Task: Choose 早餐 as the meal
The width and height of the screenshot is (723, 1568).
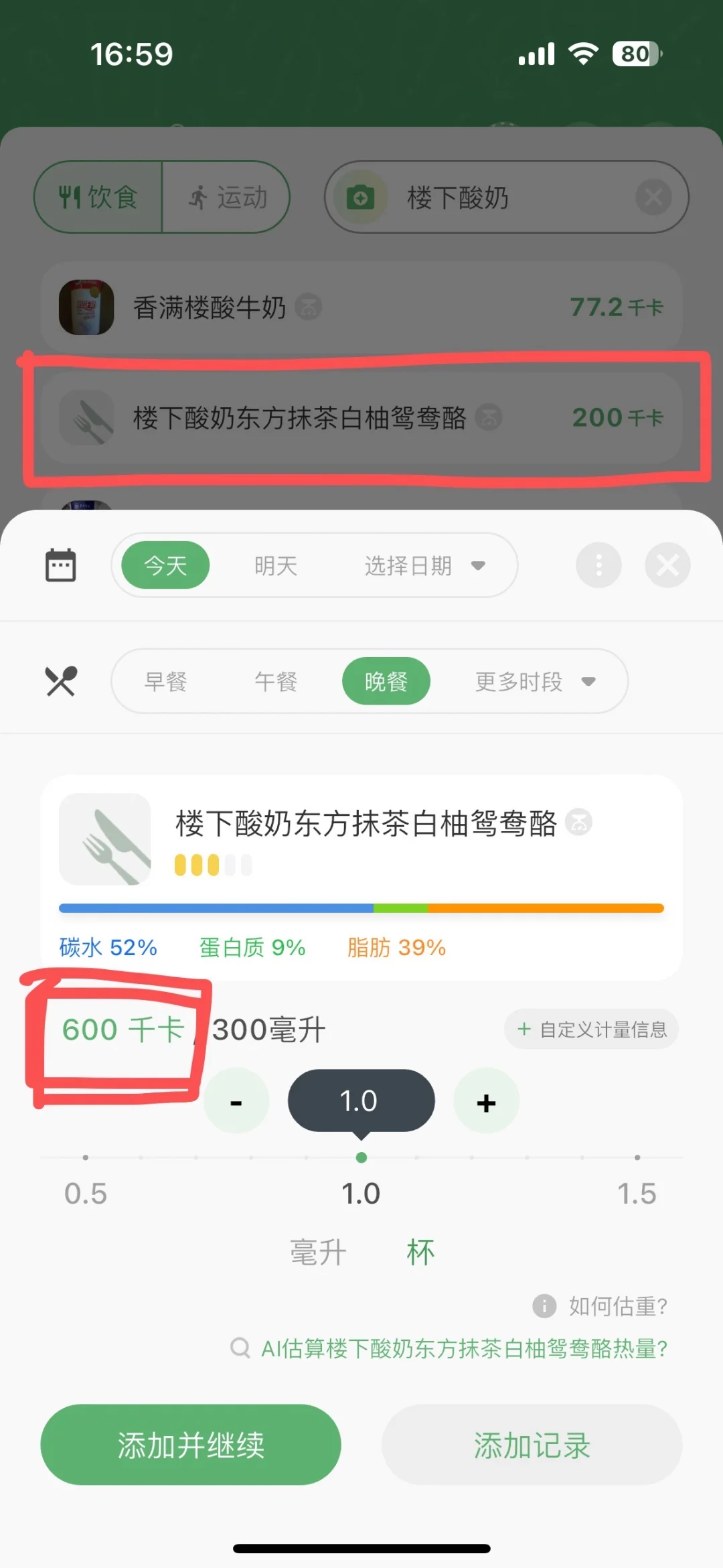Action: tap(166, 681)
